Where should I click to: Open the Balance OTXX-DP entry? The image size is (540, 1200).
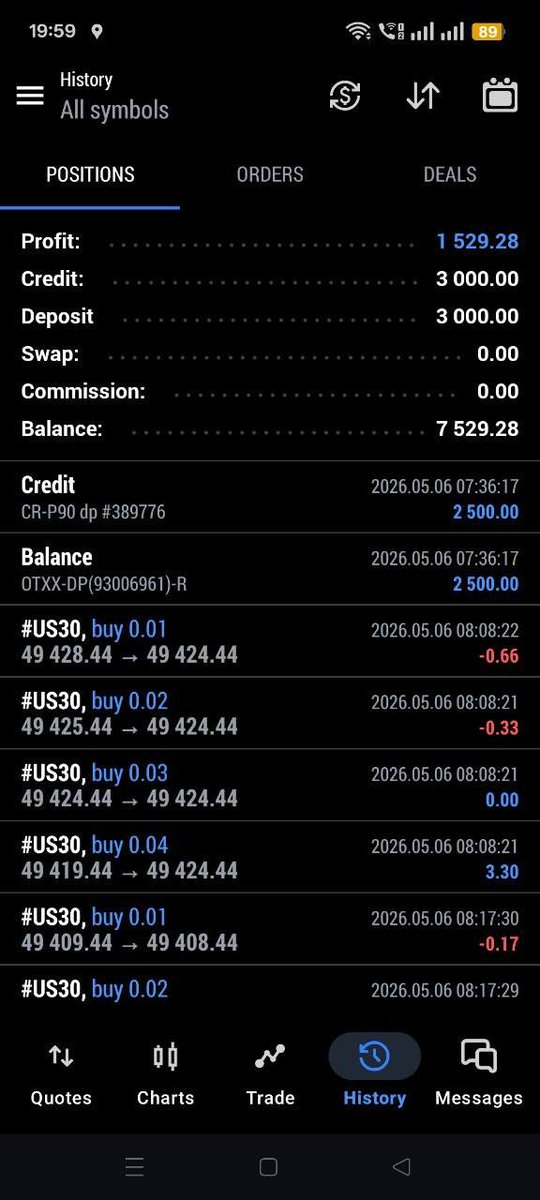270,569
